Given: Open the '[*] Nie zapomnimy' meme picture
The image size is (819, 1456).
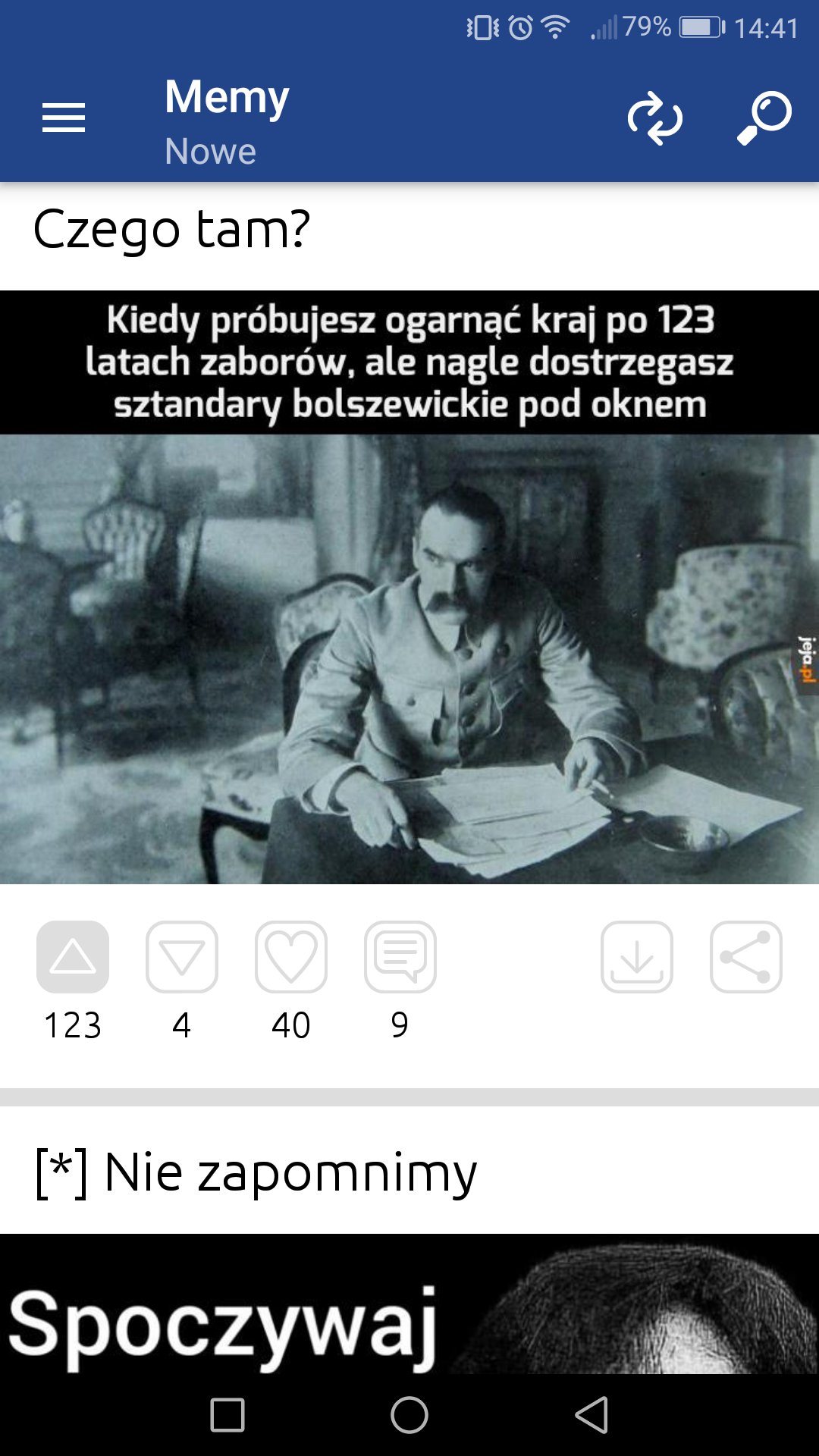Looking at the screenshot, I should 409,1304.
